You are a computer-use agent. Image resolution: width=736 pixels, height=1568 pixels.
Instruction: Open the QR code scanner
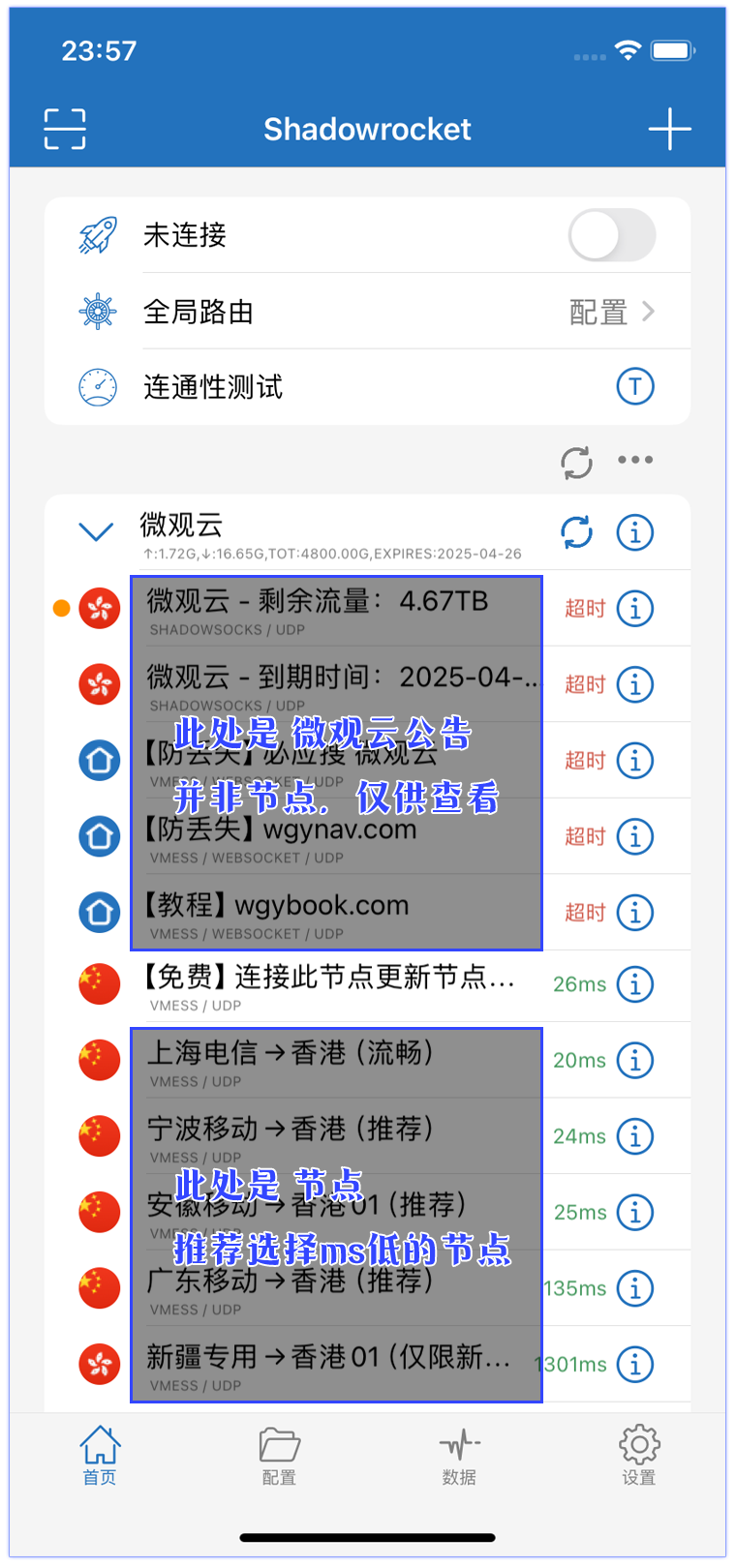[65, 129]
